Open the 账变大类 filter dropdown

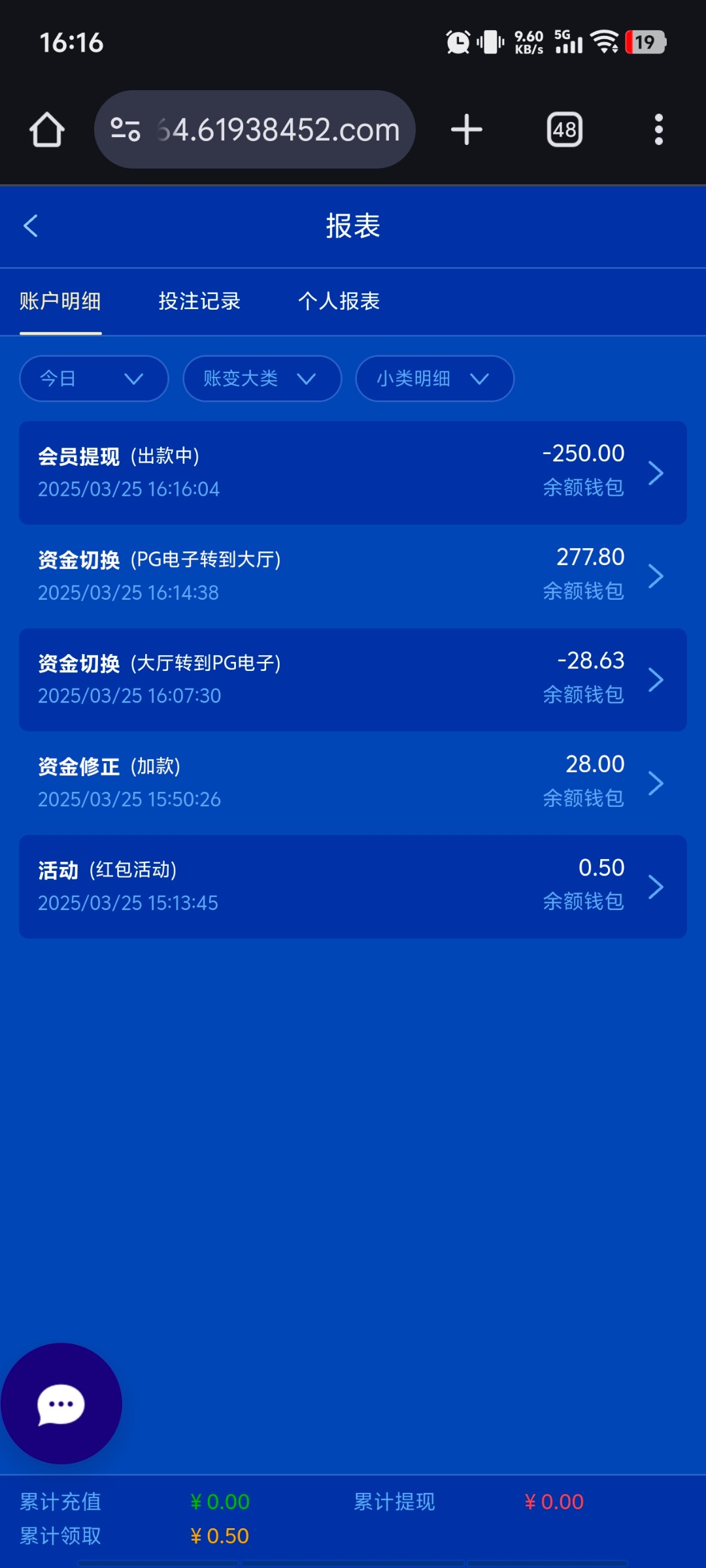point(261,378)
